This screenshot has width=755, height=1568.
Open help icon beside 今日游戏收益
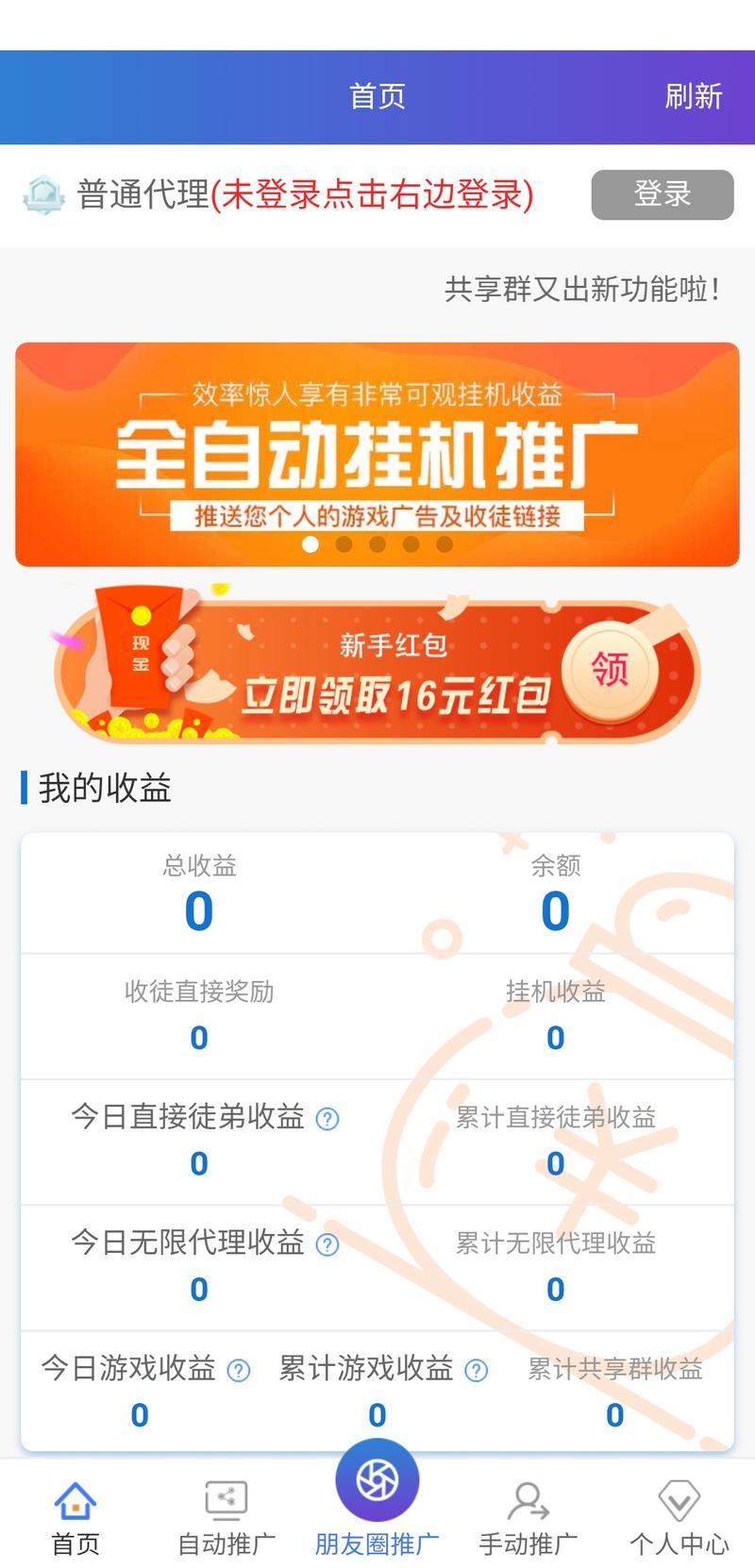click(239, 1370)
